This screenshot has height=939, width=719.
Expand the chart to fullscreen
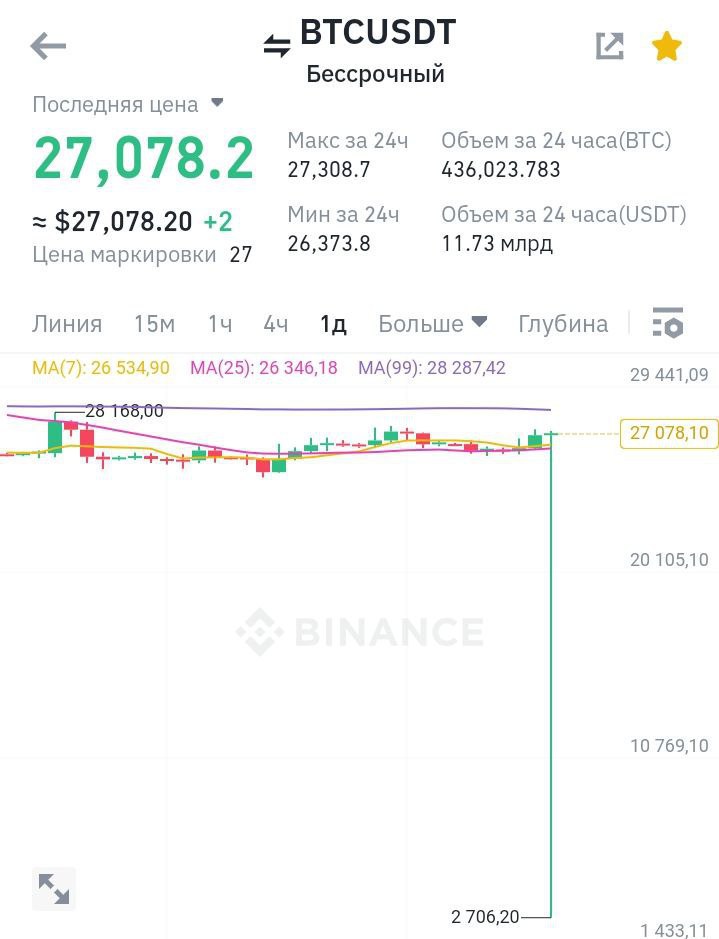[53, 888]
